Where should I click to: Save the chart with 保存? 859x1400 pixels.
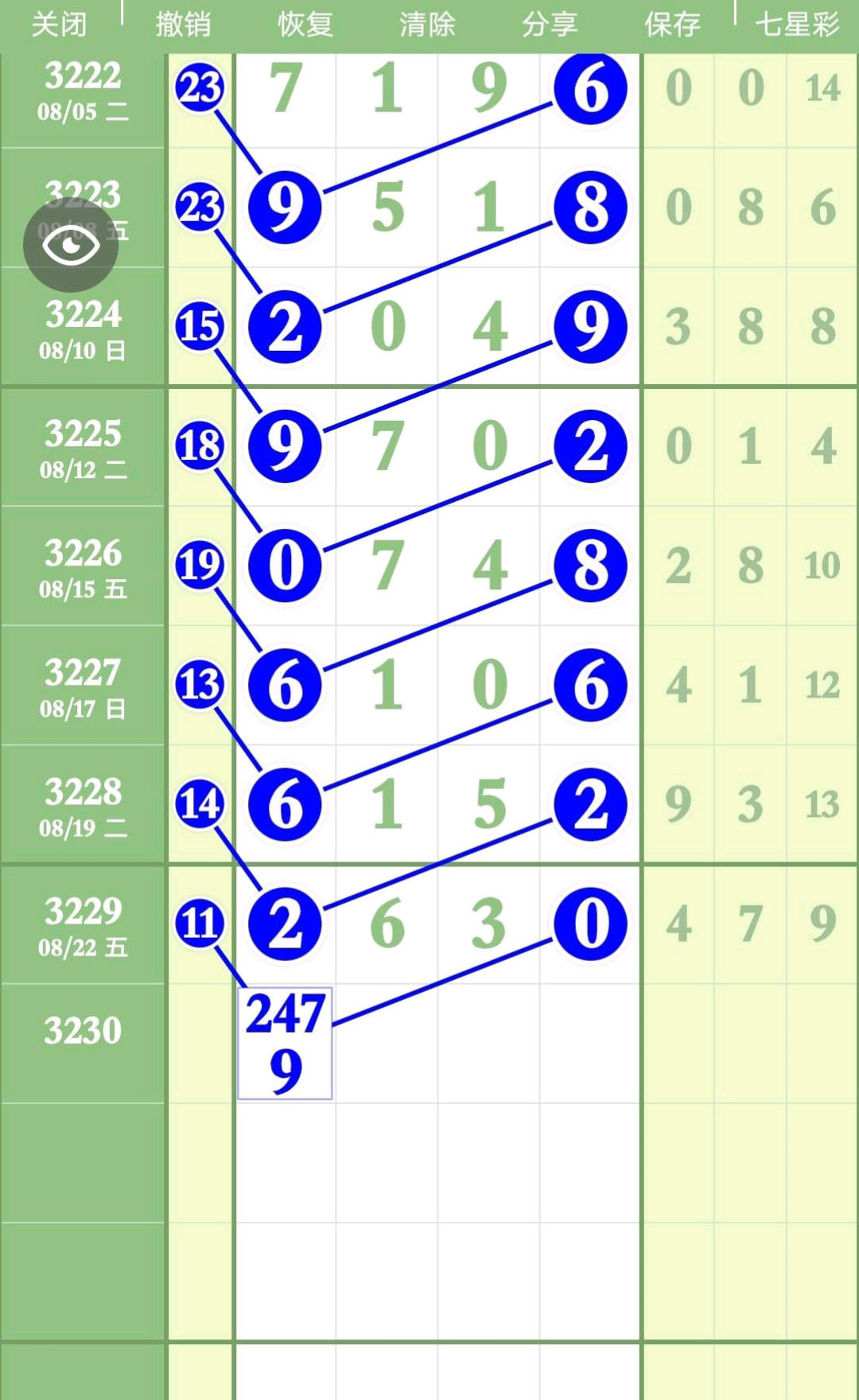(x=673, y=25)
